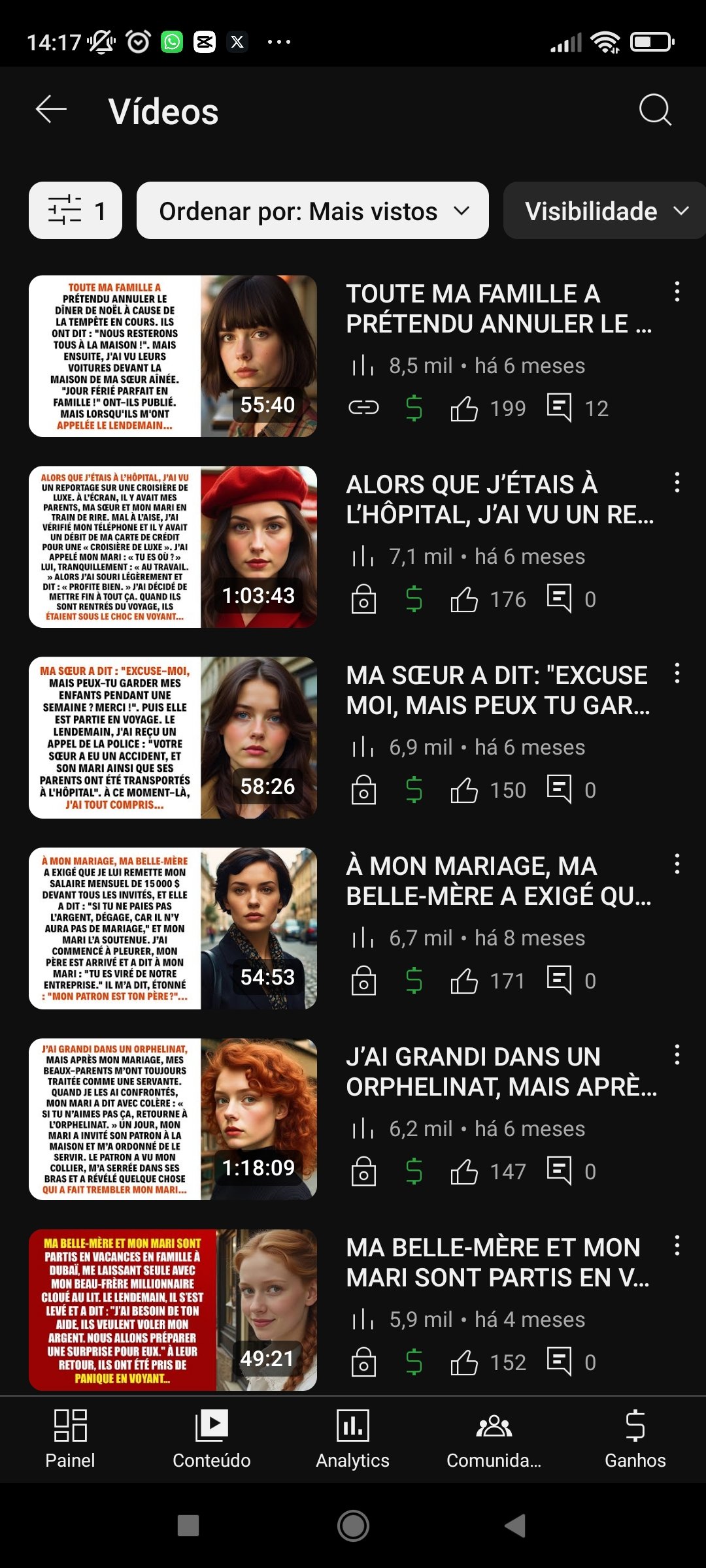Open the MA SŒUR A DIT video
This screenshot has width=706, height=1568.
(173, 738)
